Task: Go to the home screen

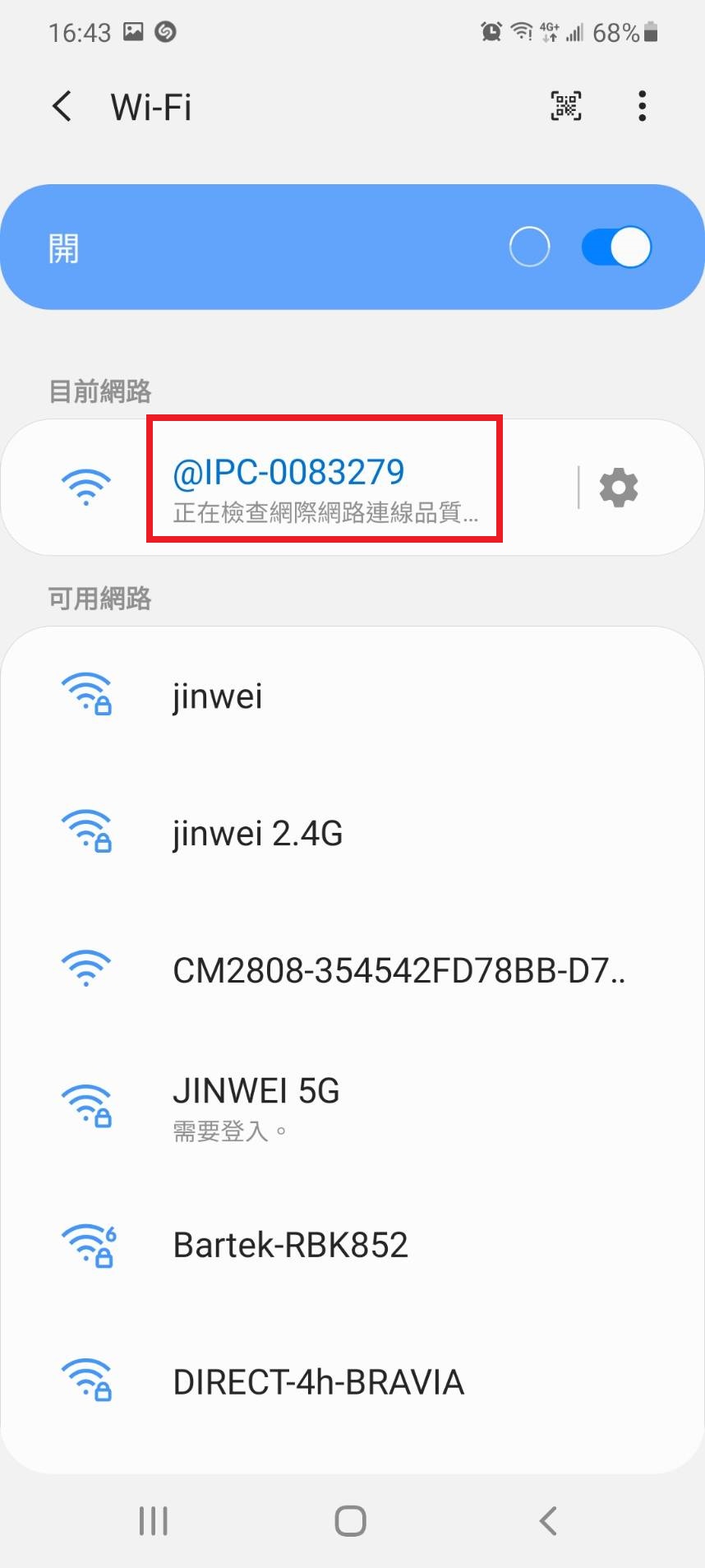Action: (x=351, y=1520)
